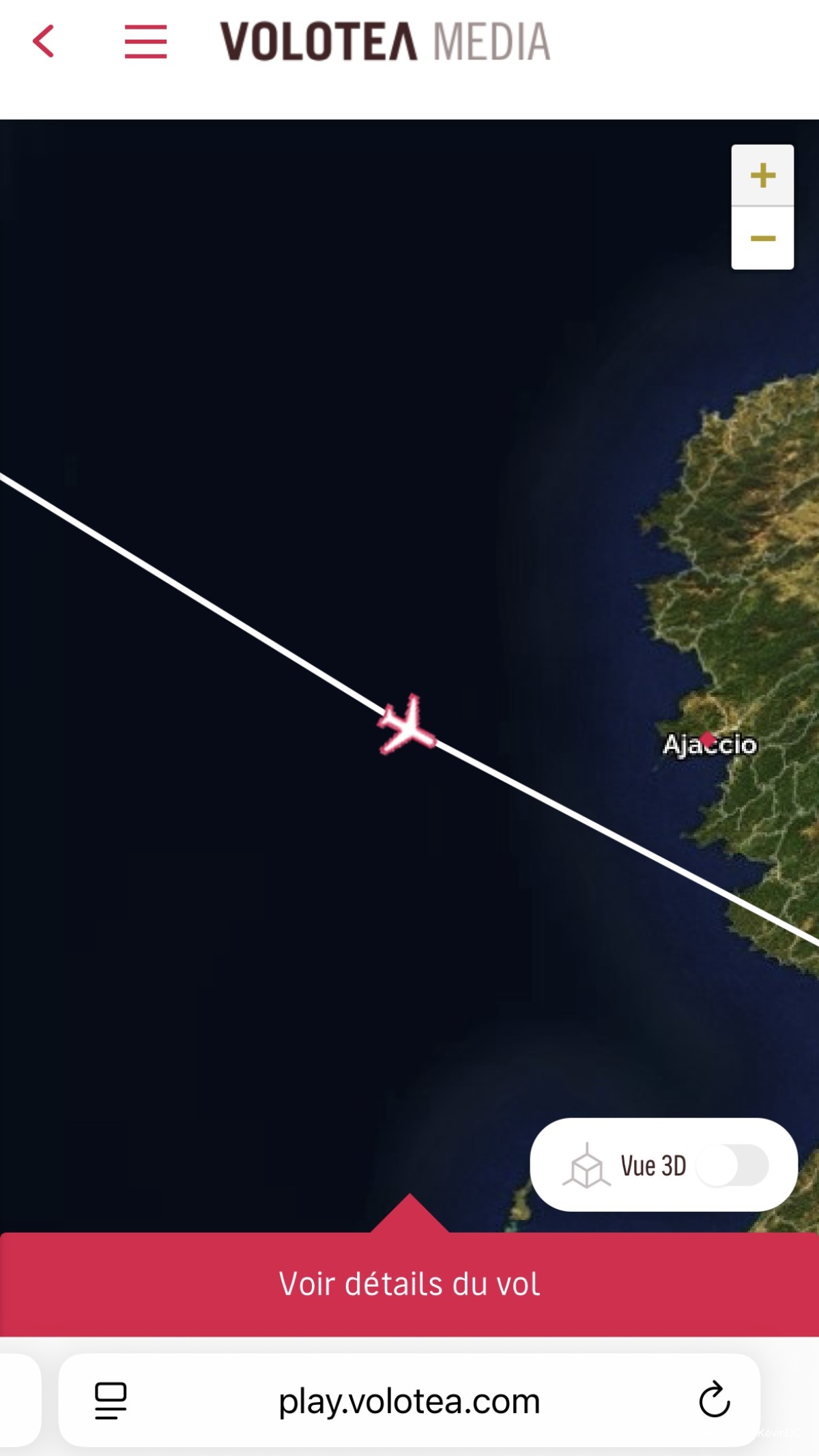819x1456 pixels.
Task: Zoom in on the flight map
Action: tap(762, 175)
